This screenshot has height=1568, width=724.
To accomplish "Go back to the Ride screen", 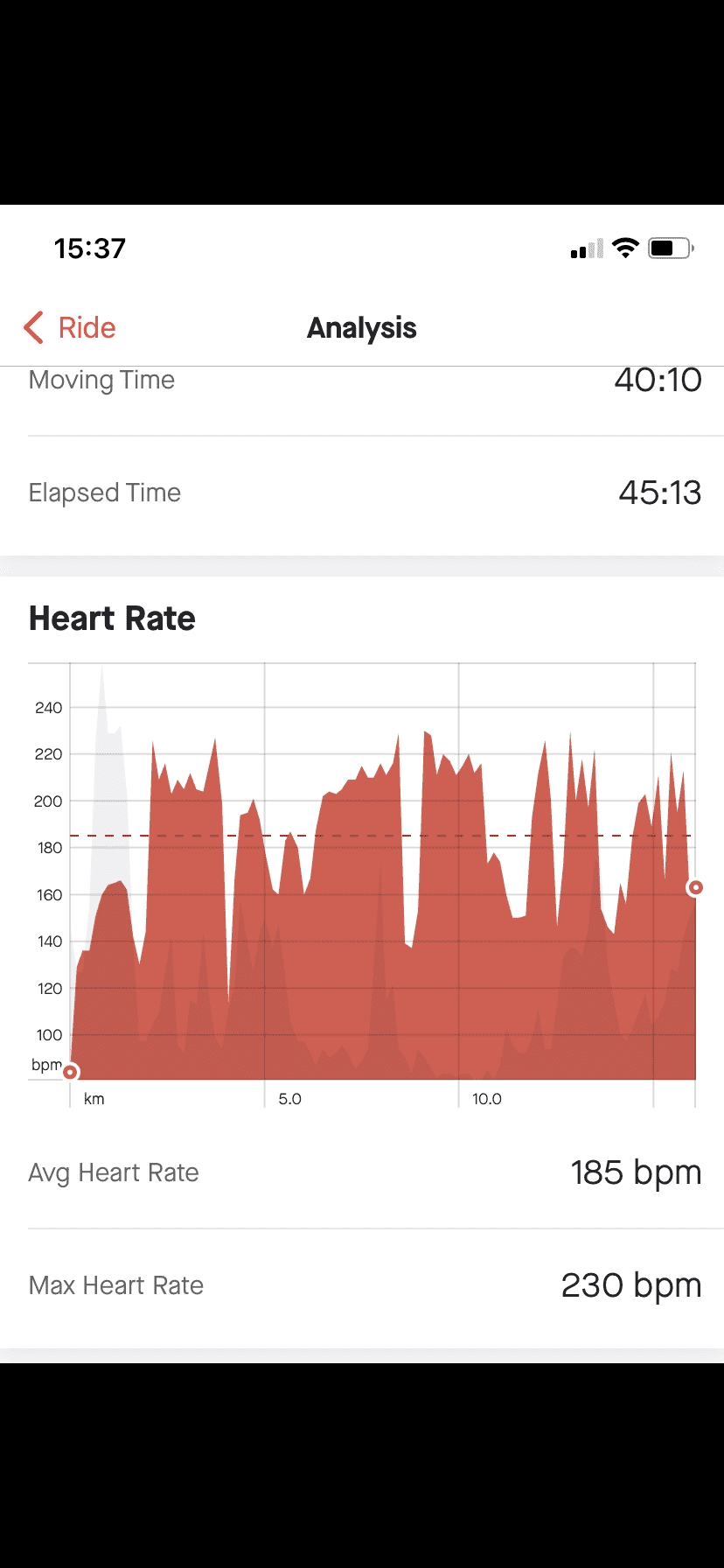I will [x=70, y=327].
